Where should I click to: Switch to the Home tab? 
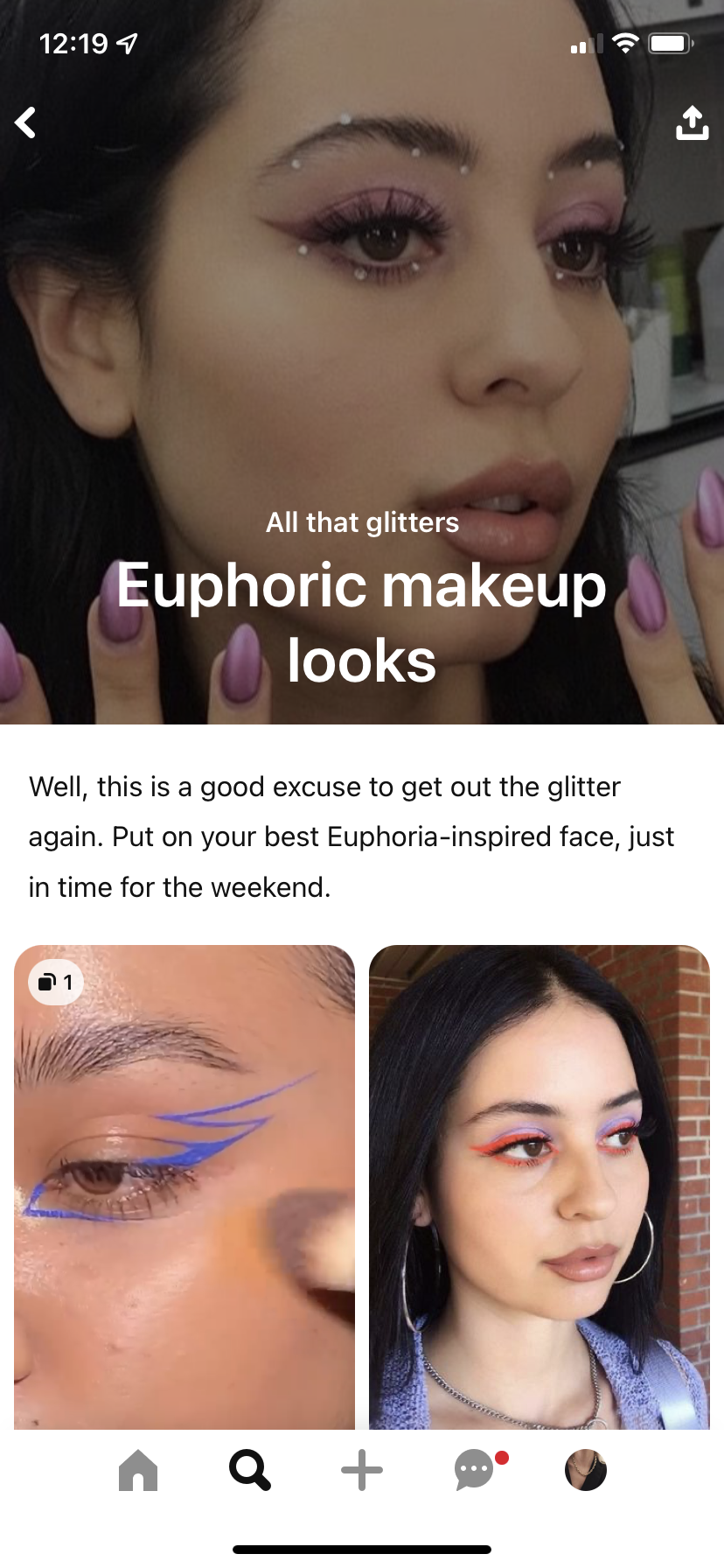tap(138, 1470)
